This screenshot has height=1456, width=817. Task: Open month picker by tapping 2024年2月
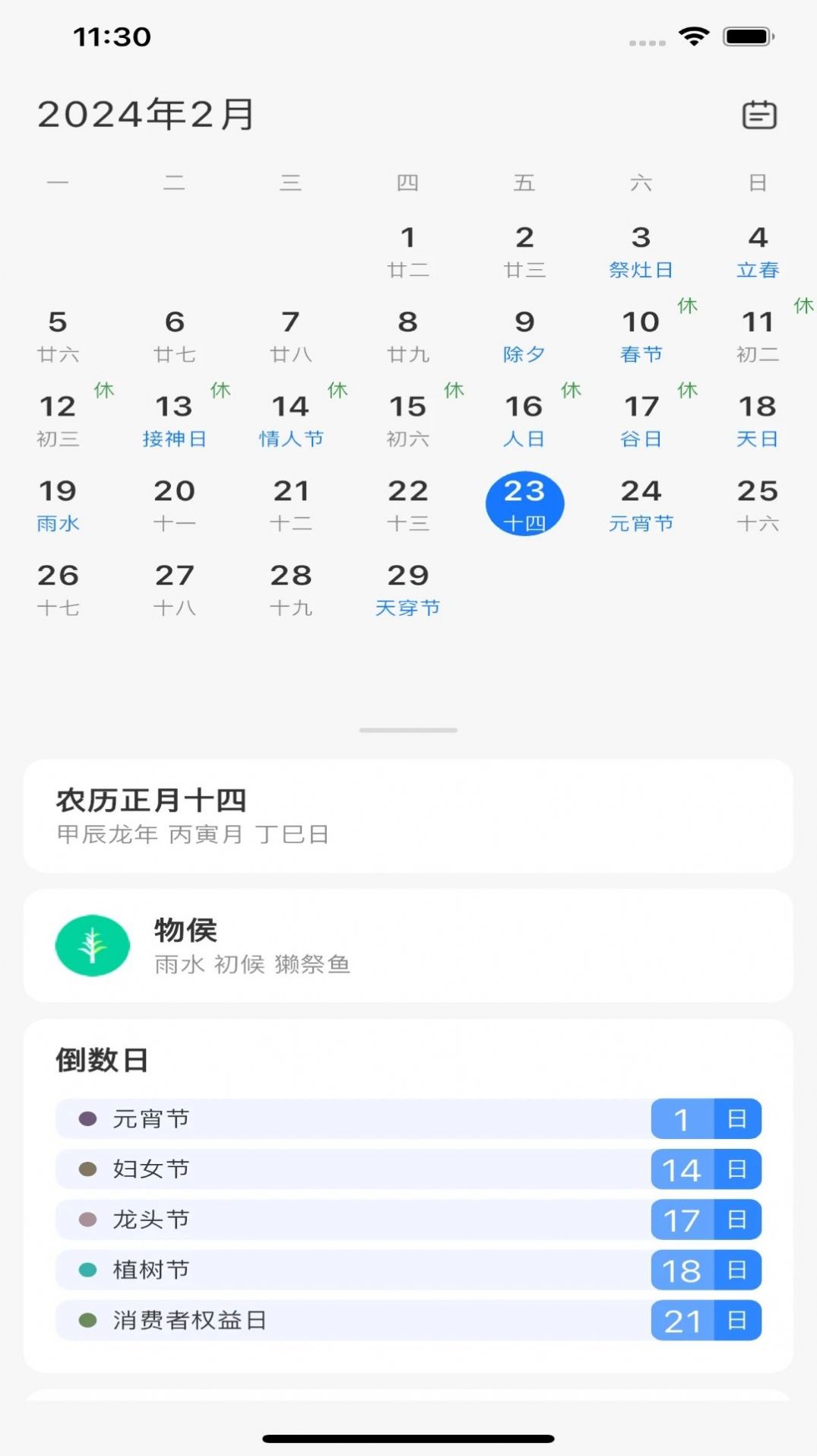(x=147, y=114)
